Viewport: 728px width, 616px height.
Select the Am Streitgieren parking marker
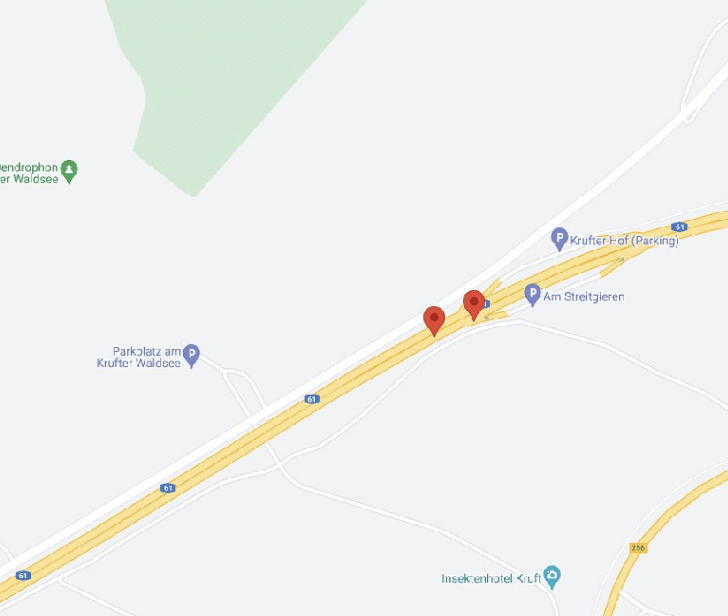532,295
